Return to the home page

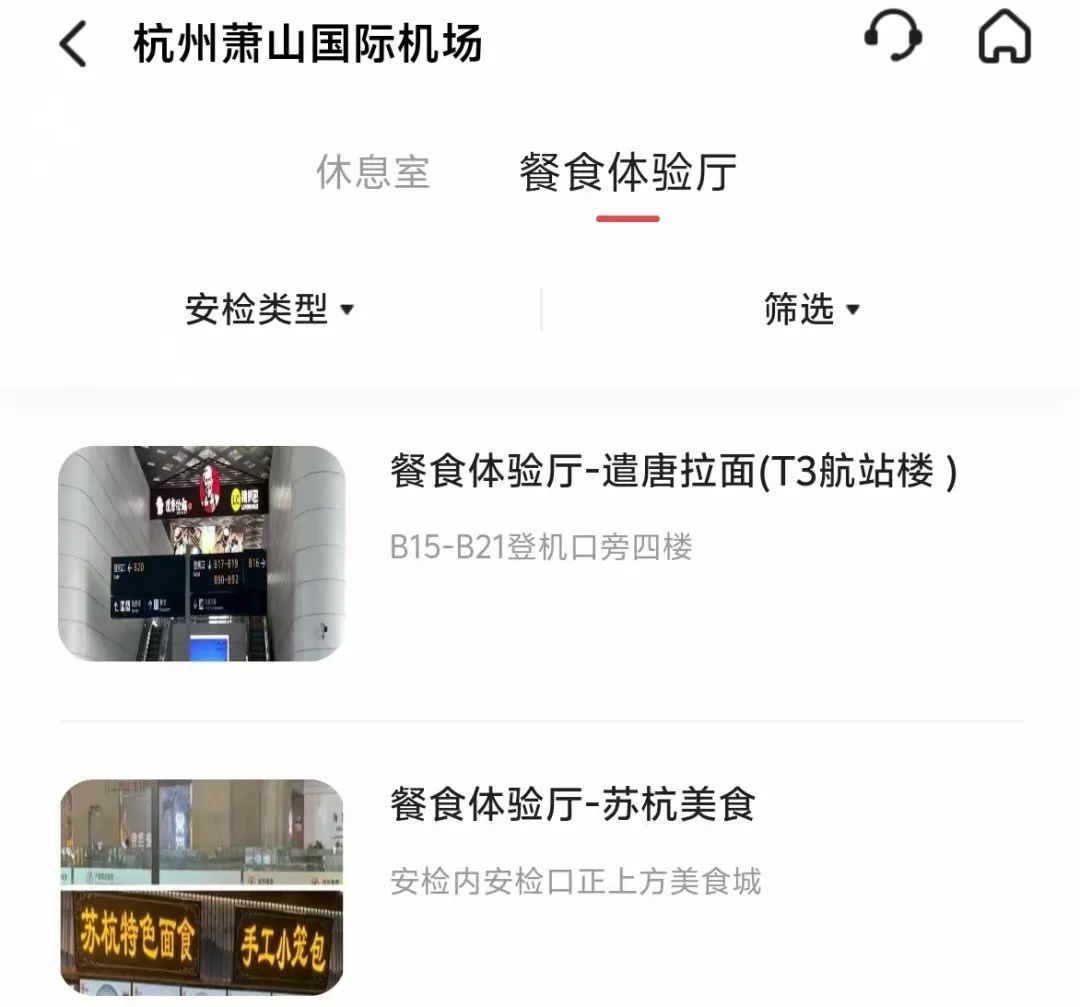[1003, 41]
